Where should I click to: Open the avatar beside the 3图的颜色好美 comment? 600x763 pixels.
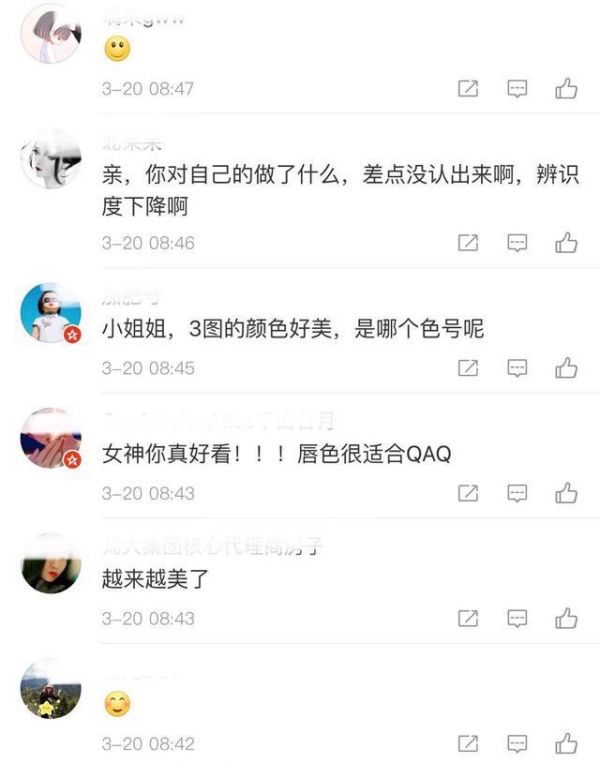point(50,313)
